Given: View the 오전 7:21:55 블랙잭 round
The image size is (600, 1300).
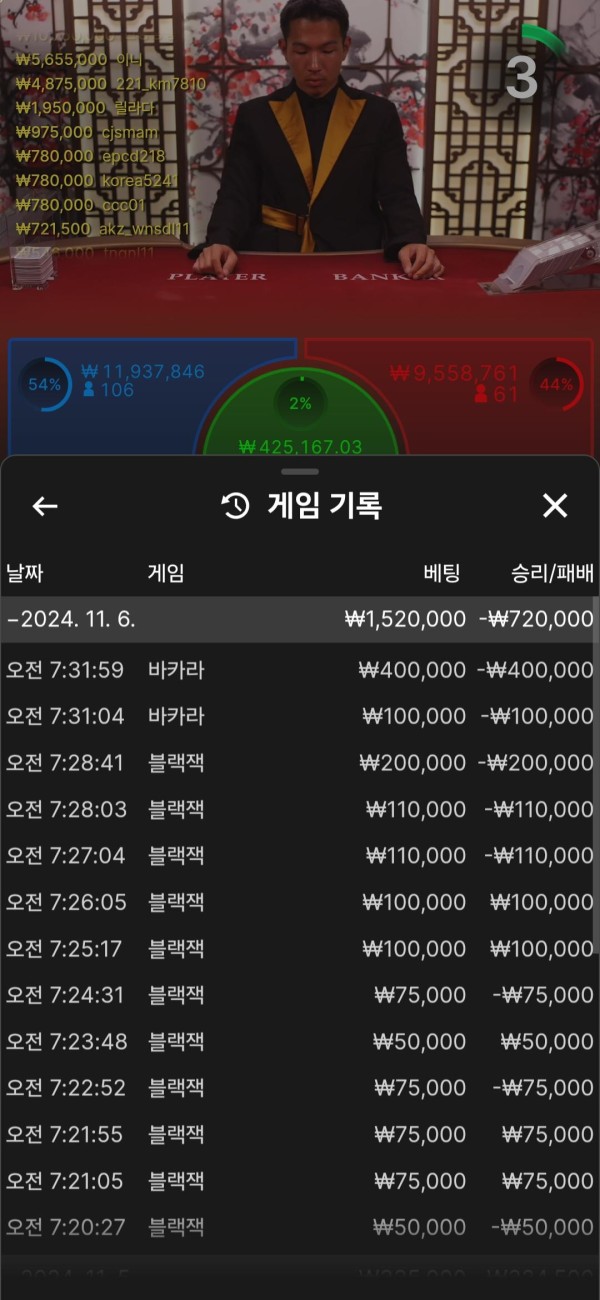Looking at the screenshot, I should (298, 1134).
